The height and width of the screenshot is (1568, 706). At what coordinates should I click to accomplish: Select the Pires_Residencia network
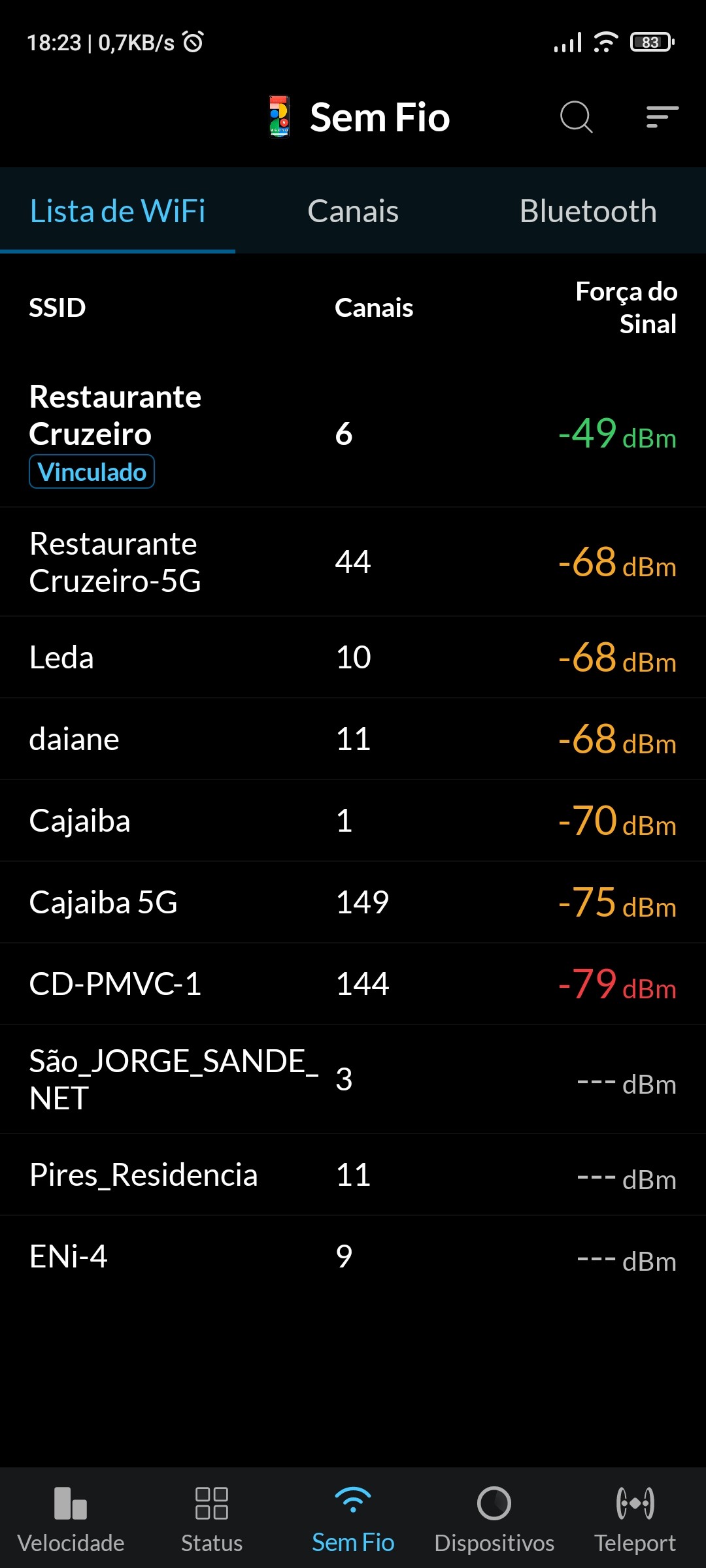coord(353,1175)
